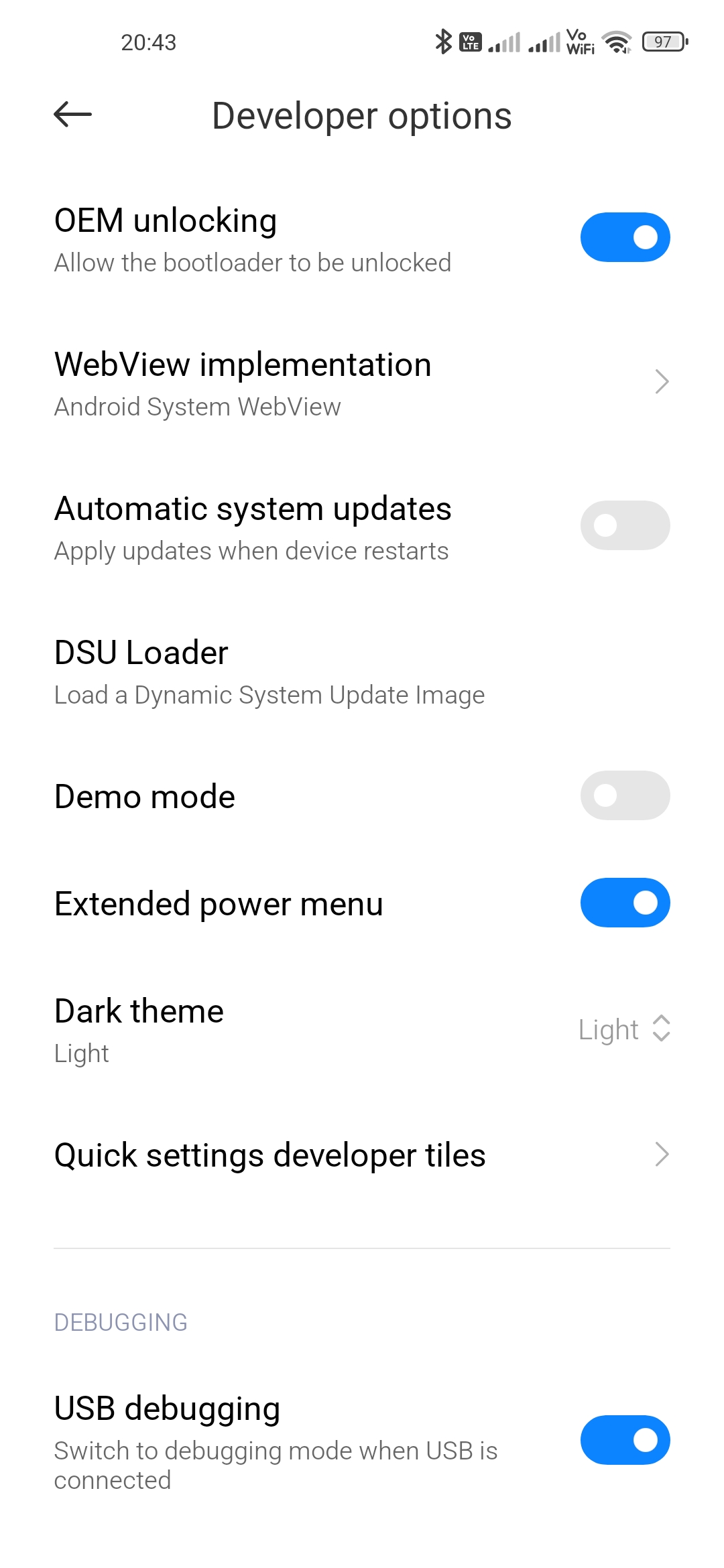Open WebView implementation settings
The image size is (724, 1568).
point(362,382)
